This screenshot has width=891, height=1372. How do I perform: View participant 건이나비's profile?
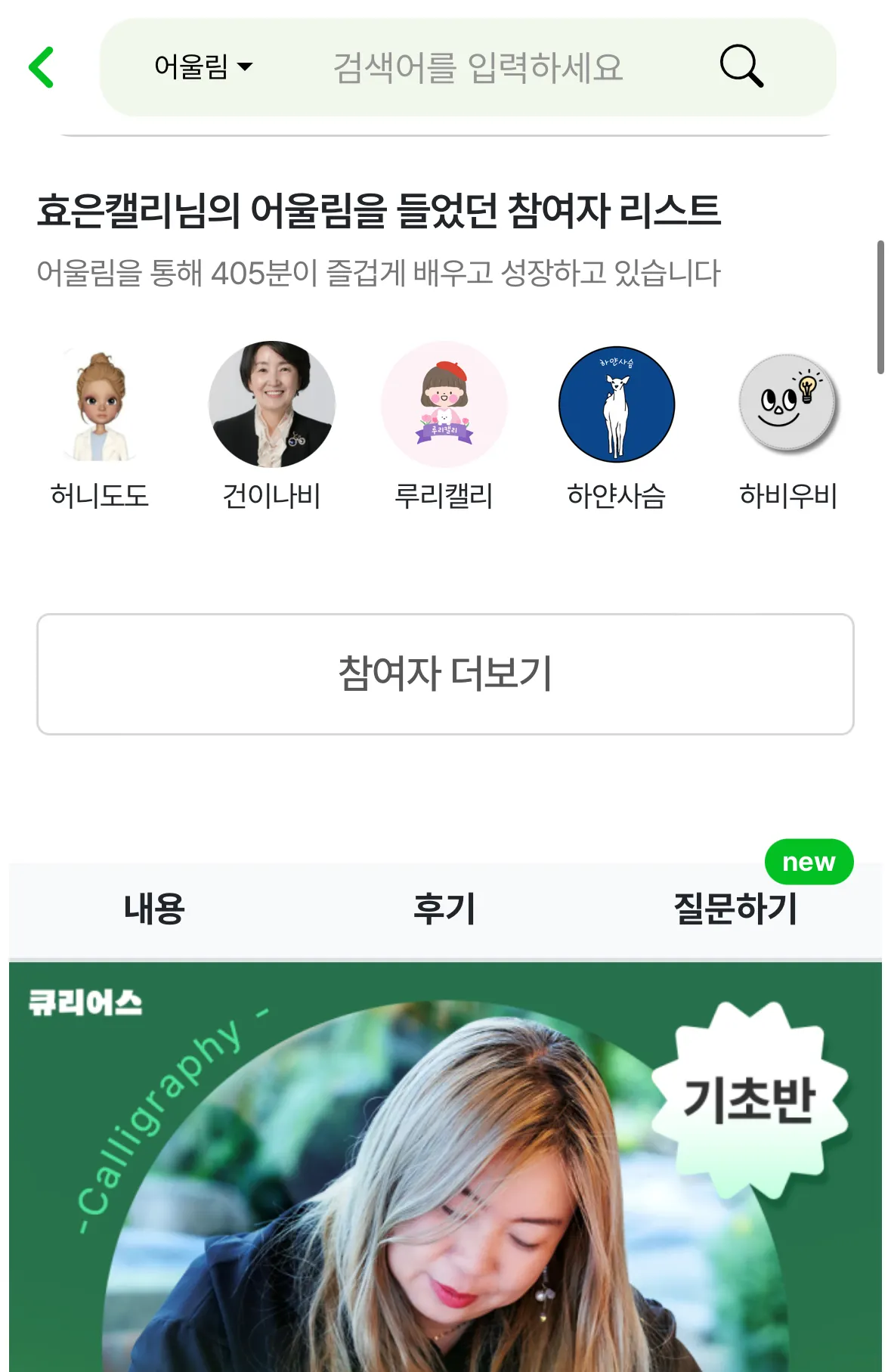coord(272,405)
